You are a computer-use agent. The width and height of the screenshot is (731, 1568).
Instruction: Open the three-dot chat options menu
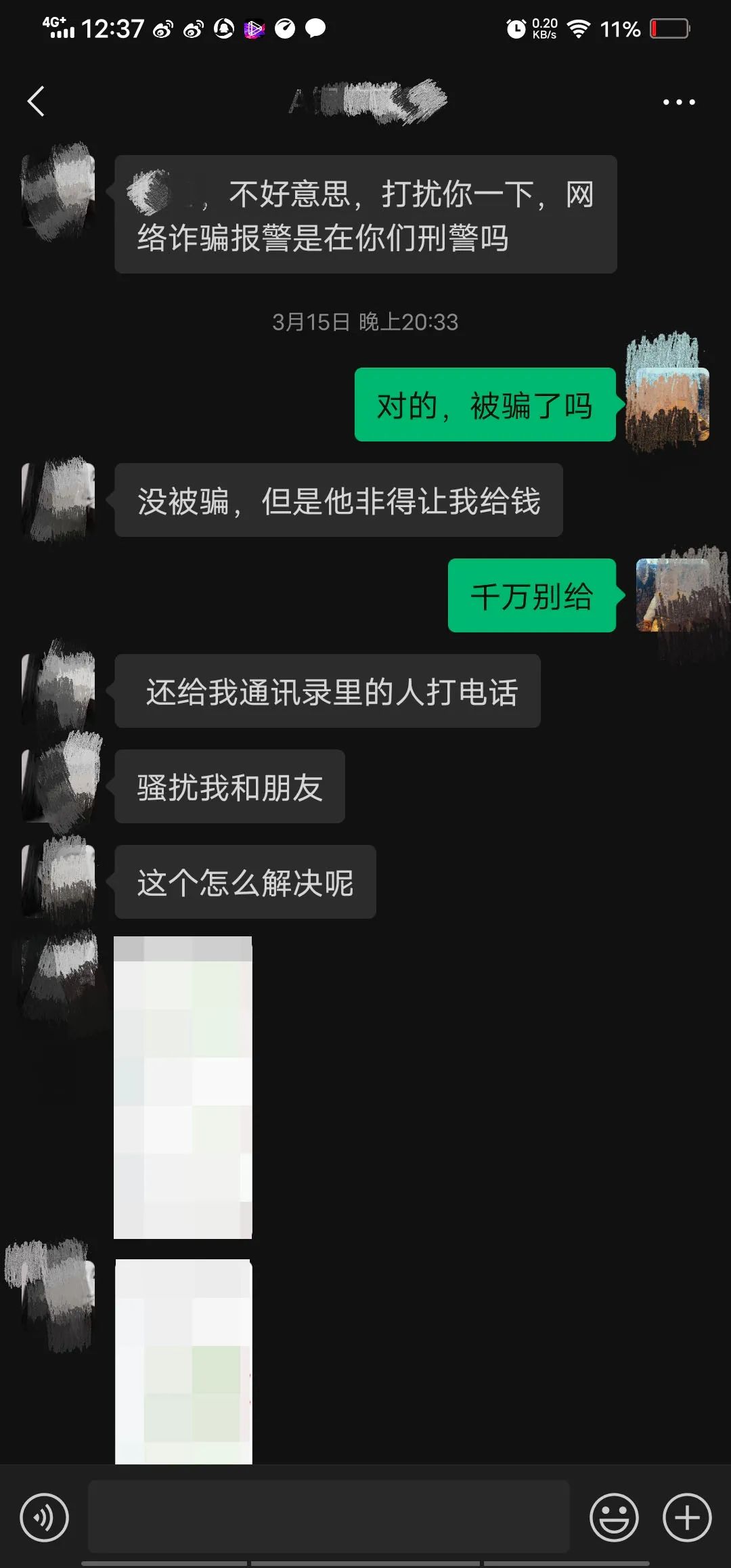pos(678,102)
